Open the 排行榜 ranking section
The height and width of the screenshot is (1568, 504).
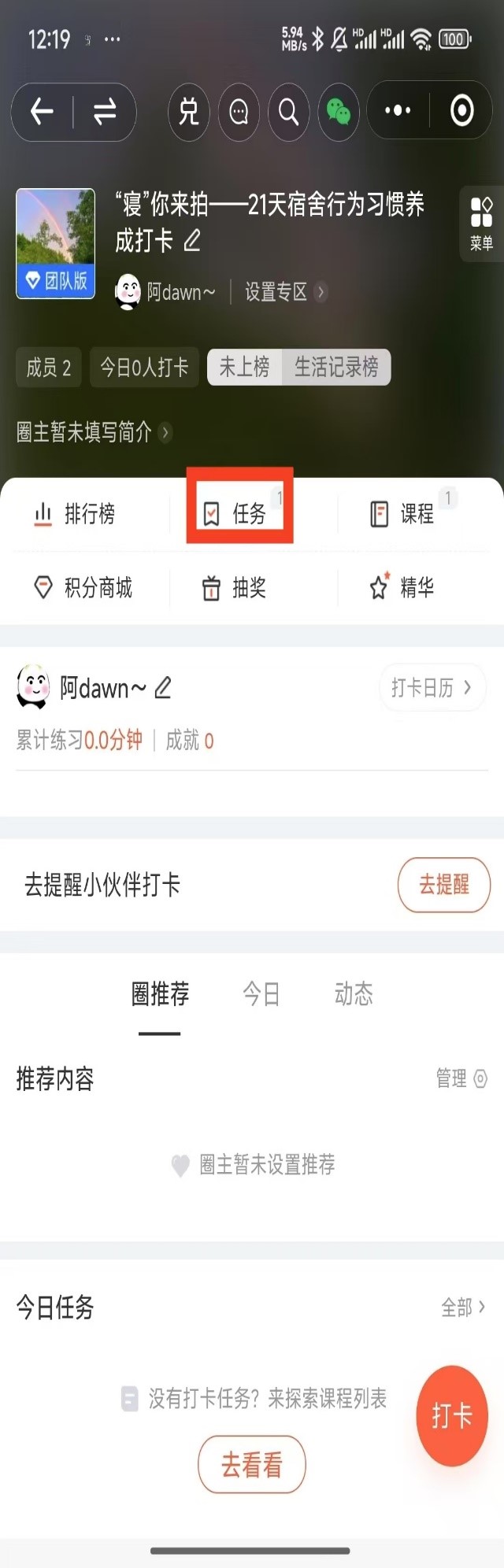click(76, 514)
